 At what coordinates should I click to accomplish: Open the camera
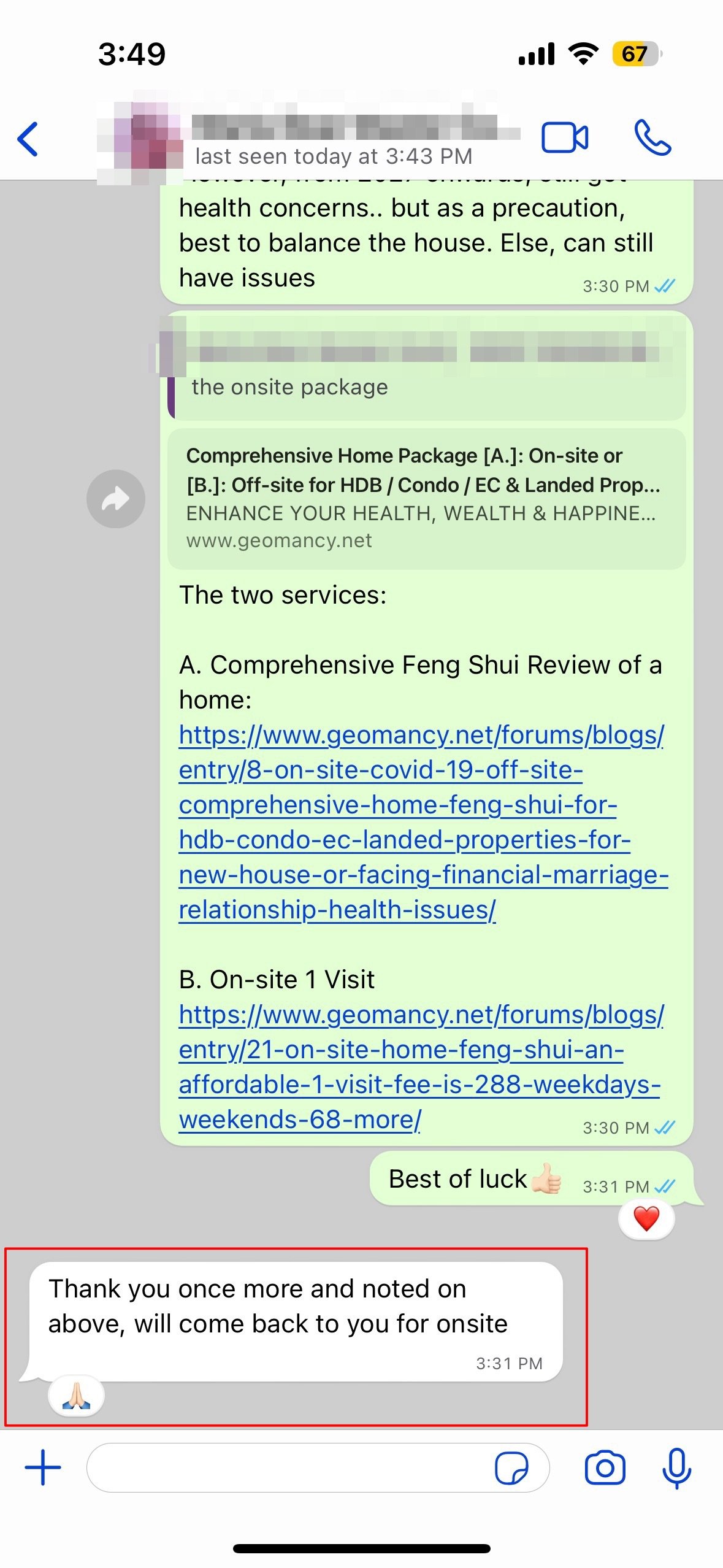[605, 1467]
